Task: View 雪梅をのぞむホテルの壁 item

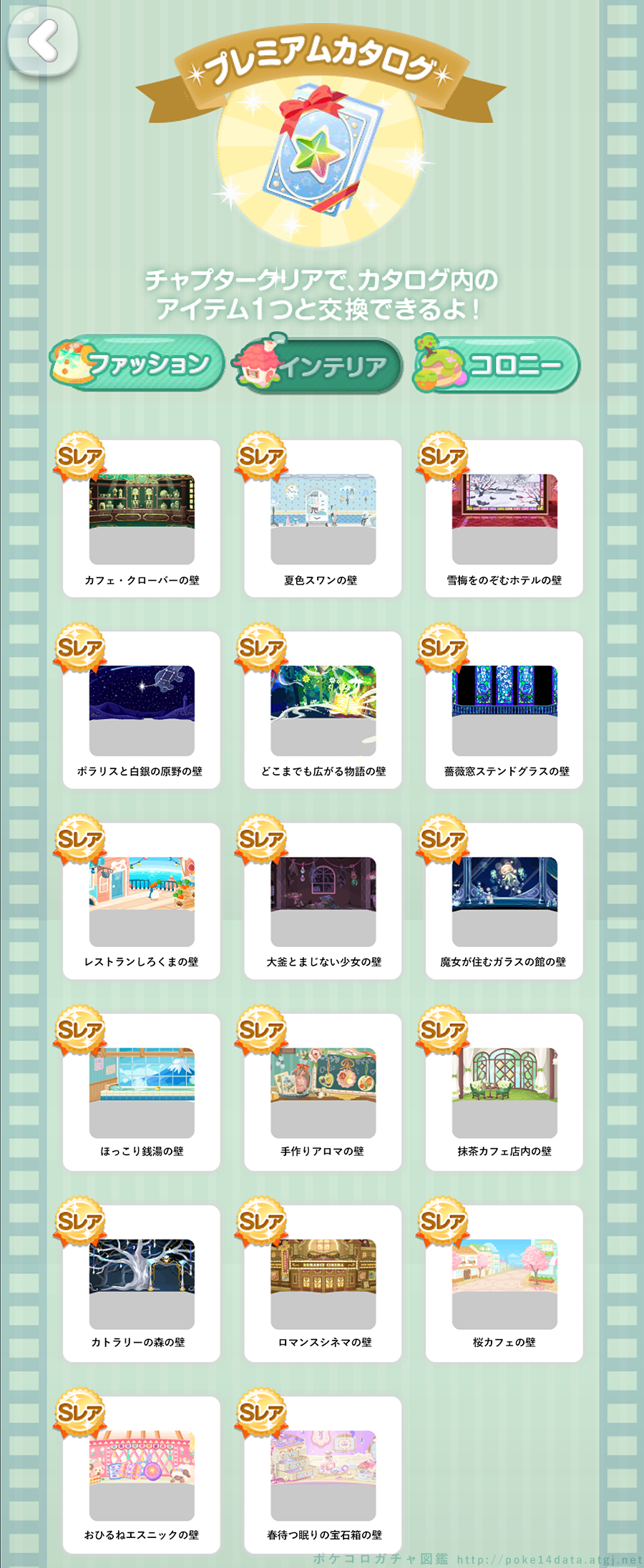Action: point(504,519)
